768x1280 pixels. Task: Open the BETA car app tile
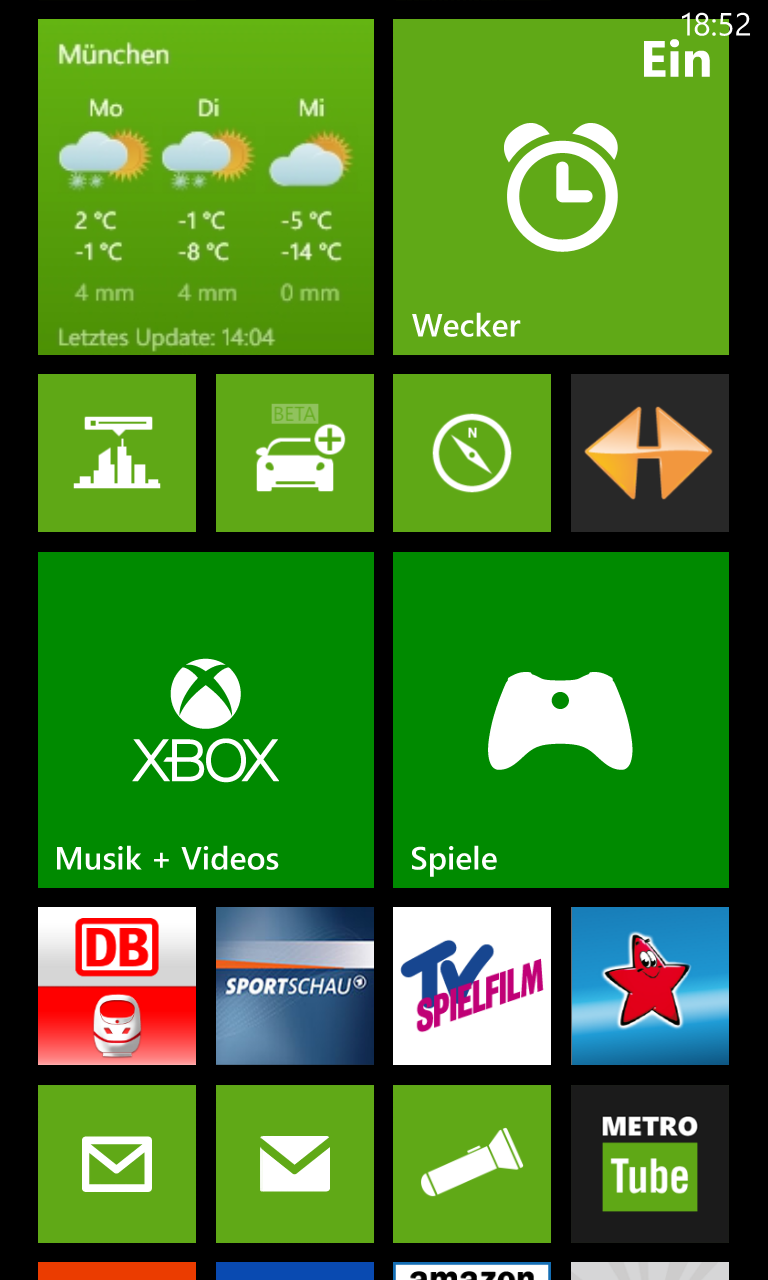[295, 453]
